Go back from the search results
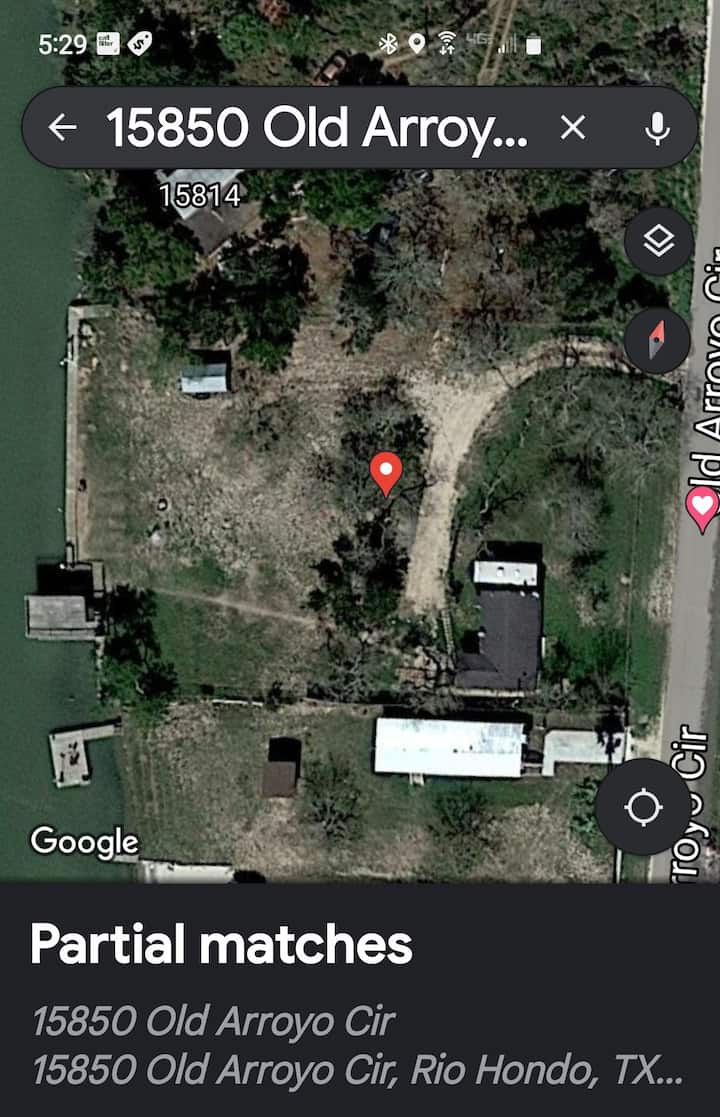Viewport: 720px width, 1117px height. pyautogui.click(x=63, y=127)
